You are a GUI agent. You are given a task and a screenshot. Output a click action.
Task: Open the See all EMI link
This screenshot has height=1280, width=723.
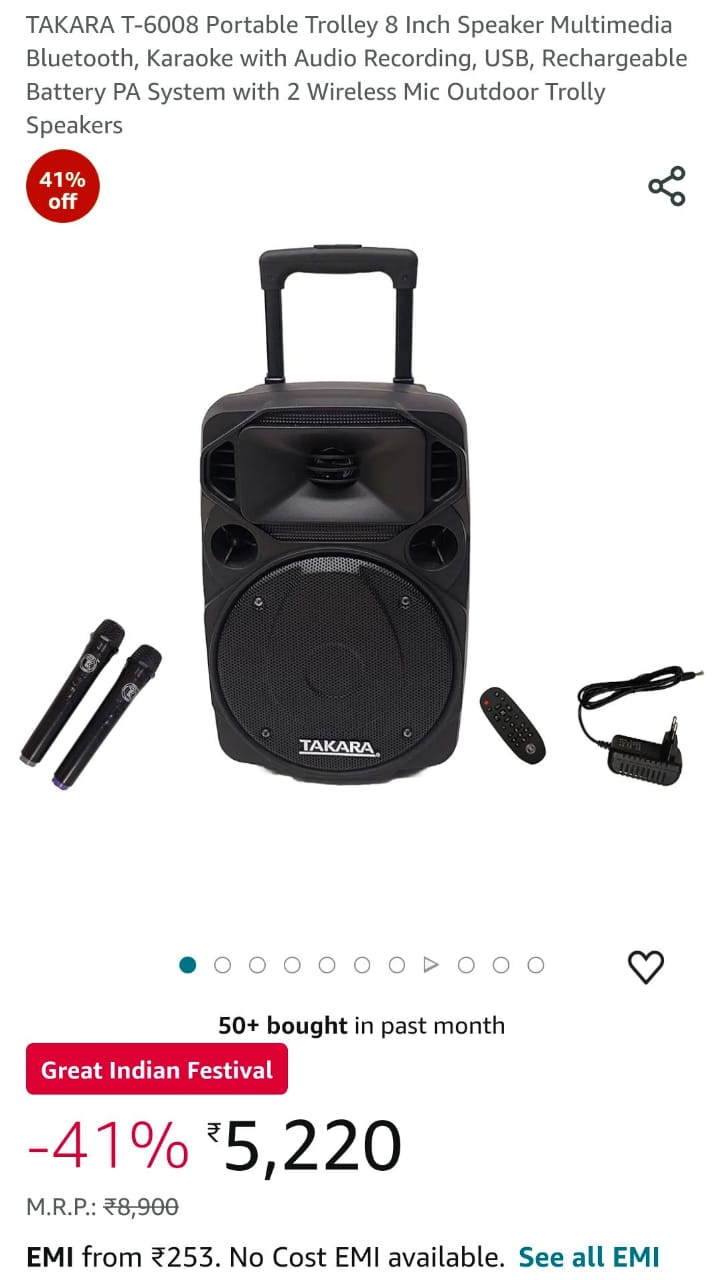(x=589, y=1256)
